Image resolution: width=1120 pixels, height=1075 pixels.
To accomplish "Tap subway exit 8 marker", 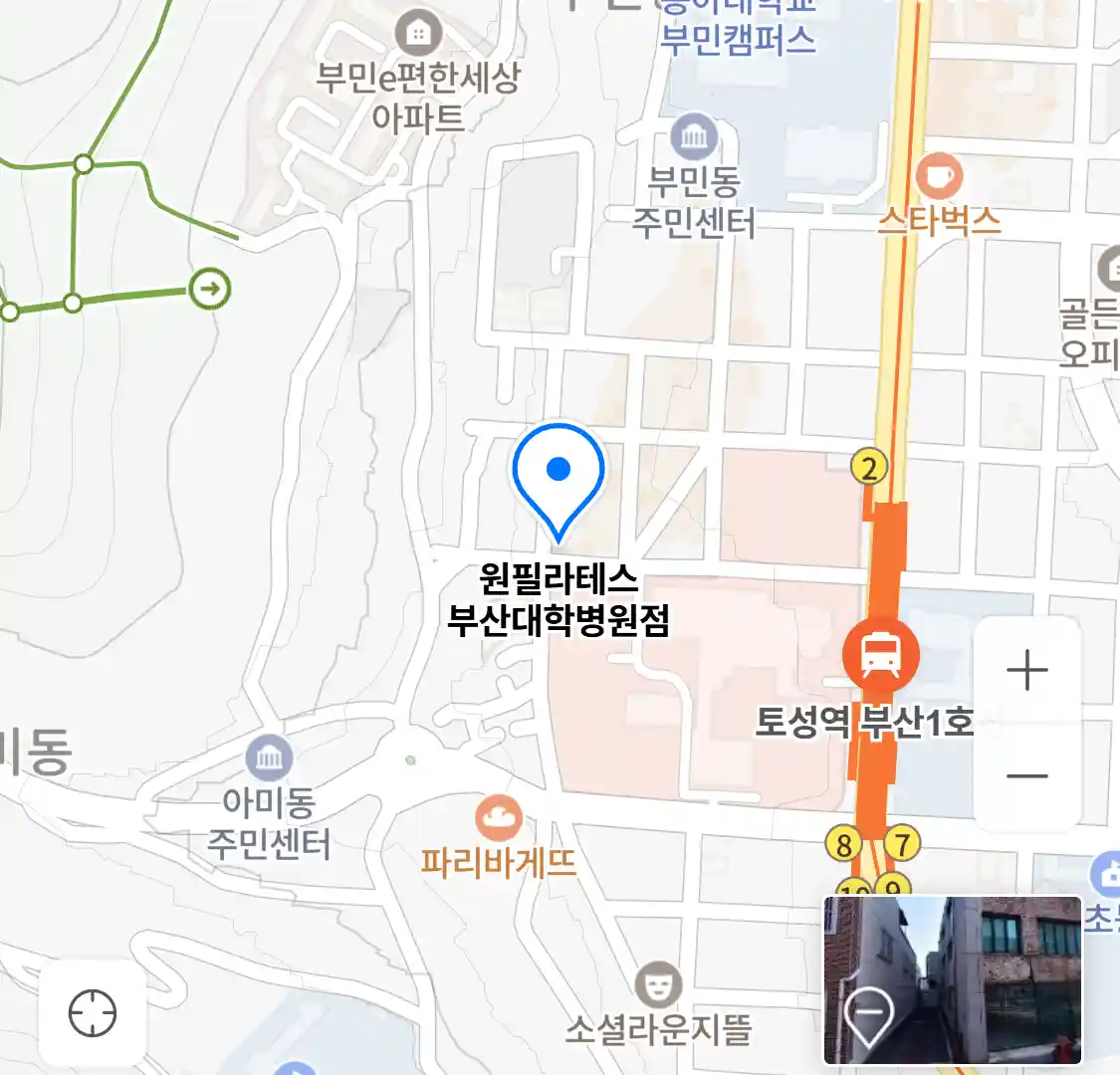I will (843, 845).
